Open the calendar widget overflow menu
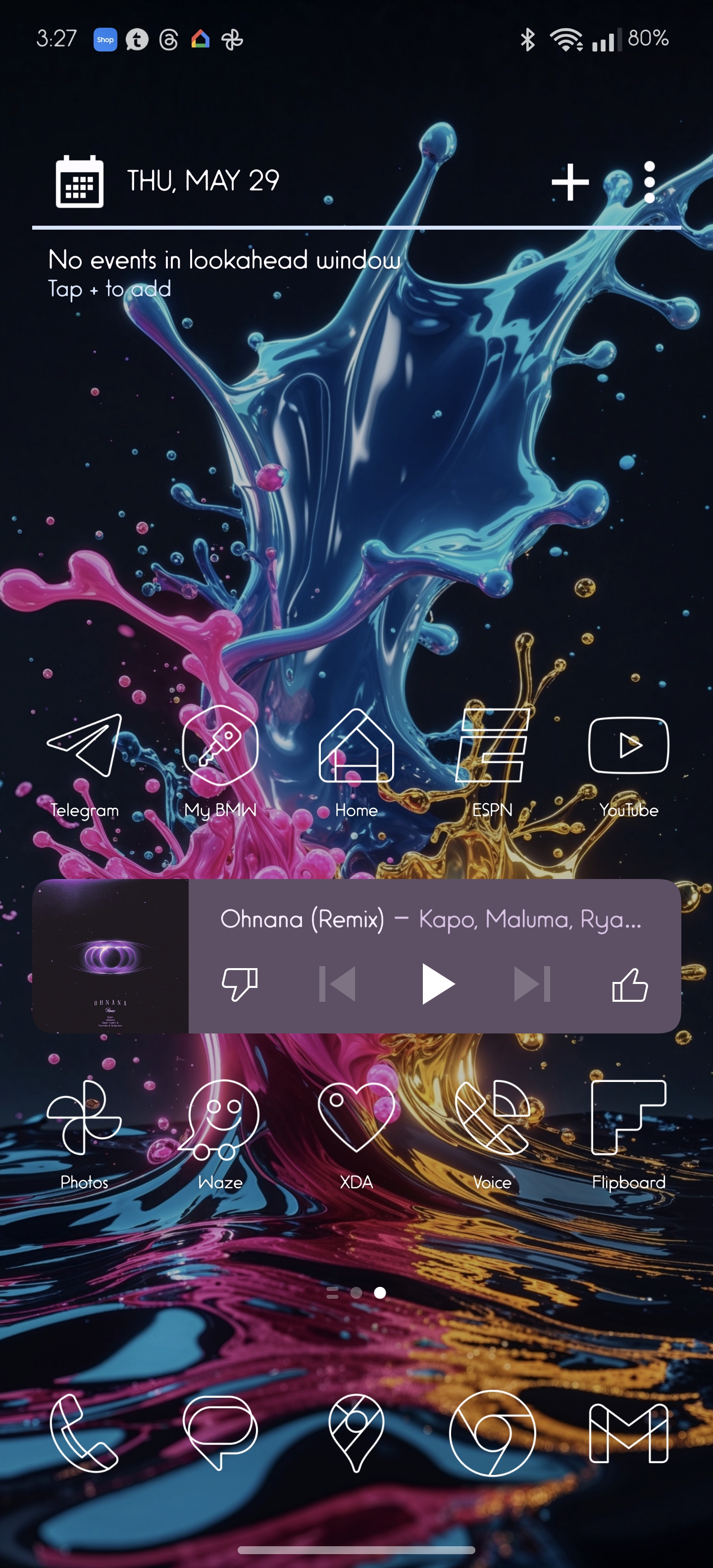Image resolution: width=713 pixels, height=1568 pixels. pos(649,181)
